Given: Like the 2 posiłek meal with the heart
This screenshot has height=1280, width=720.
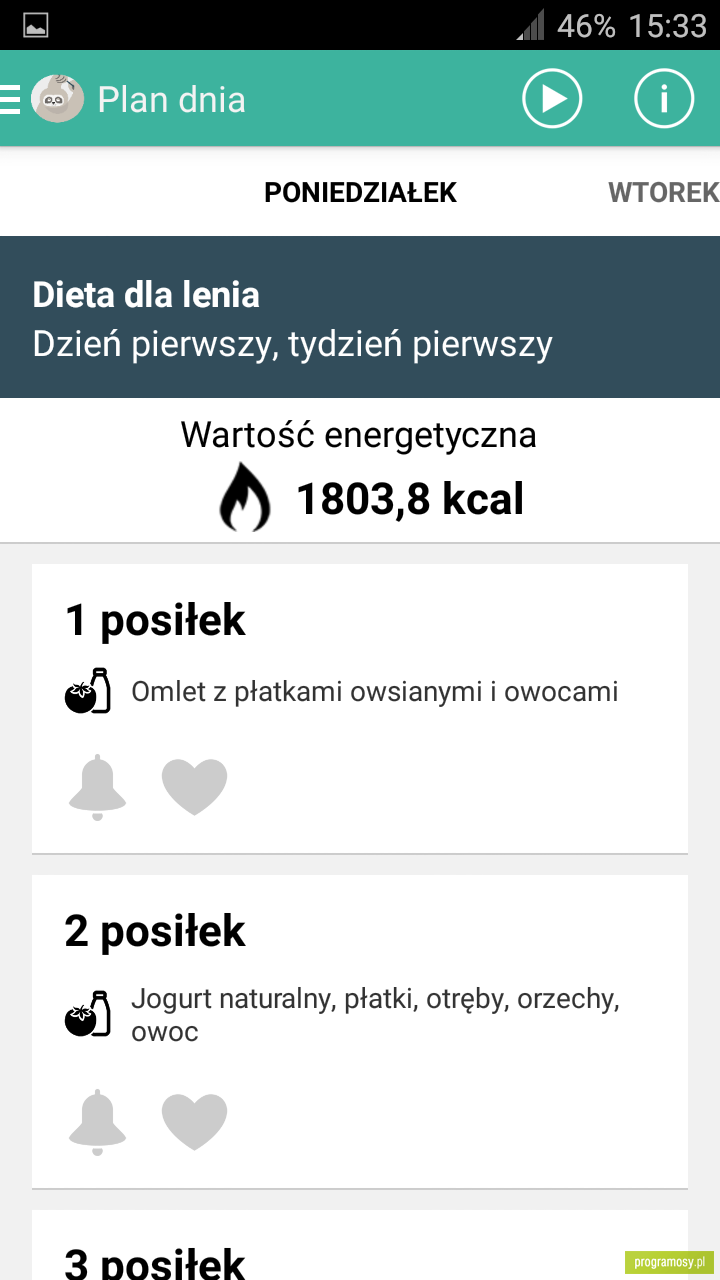Looking at the screenshot, I should (195, 1121).
